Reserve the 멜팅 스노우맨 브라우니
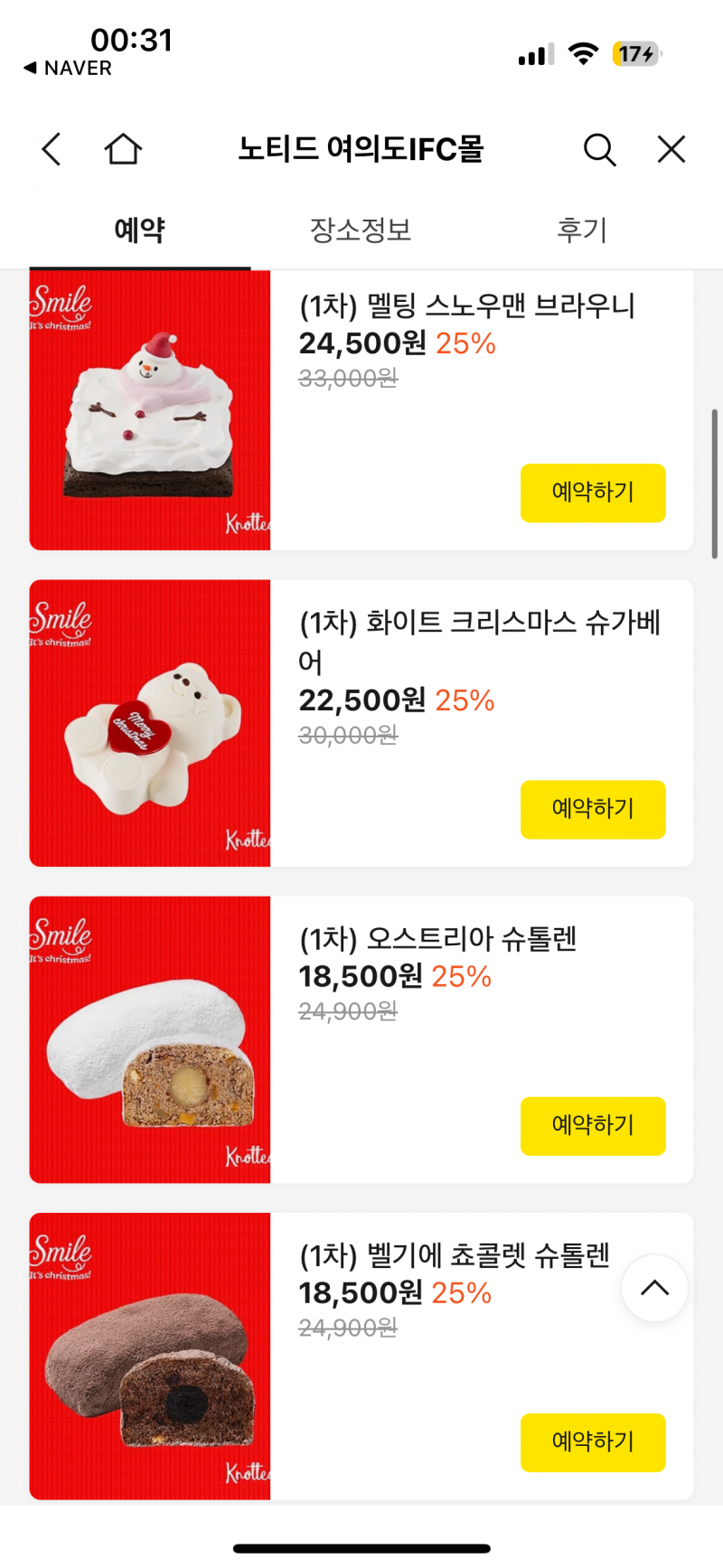723x1568 pixels. 593,493
